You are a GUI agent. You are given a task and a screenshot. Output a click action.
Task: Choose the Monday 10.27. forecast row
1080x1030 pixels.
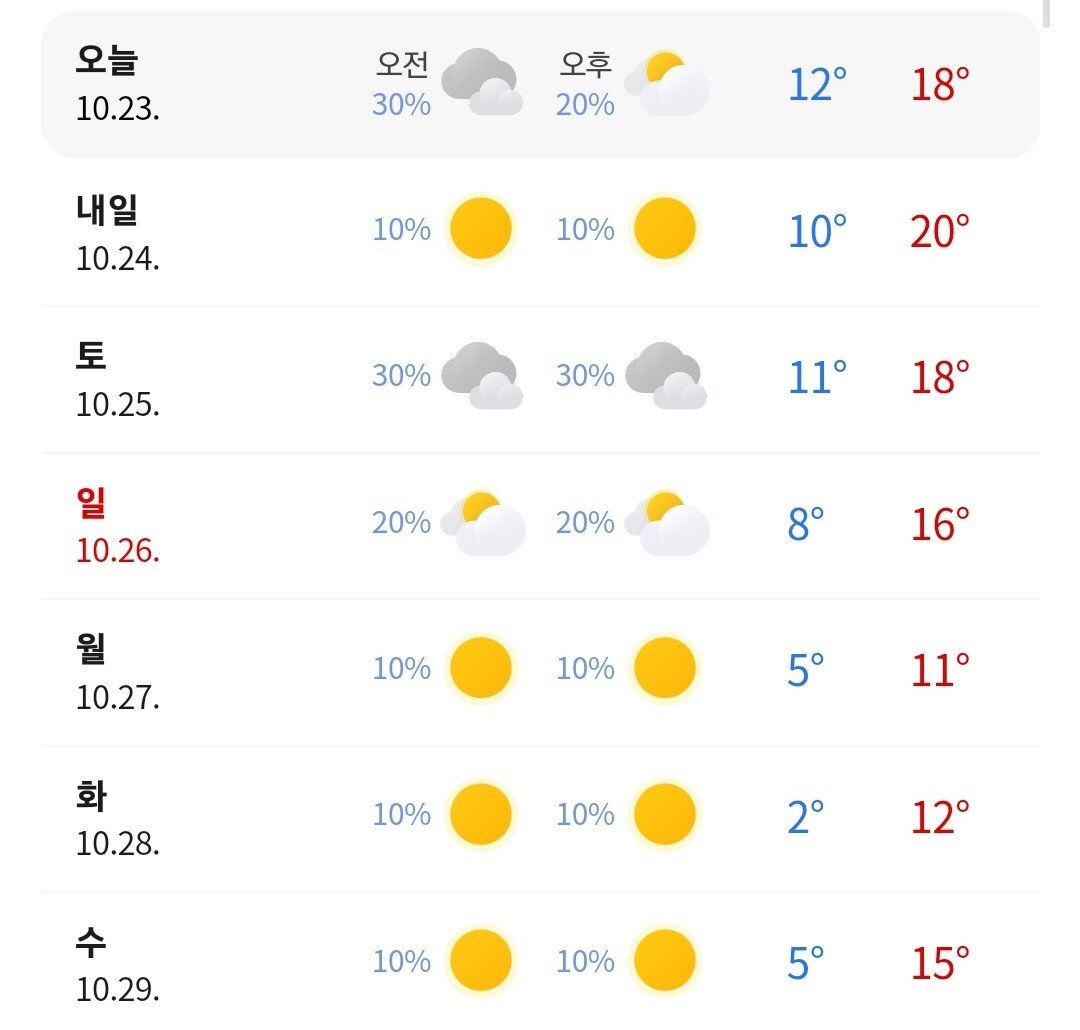coord(540,670)
